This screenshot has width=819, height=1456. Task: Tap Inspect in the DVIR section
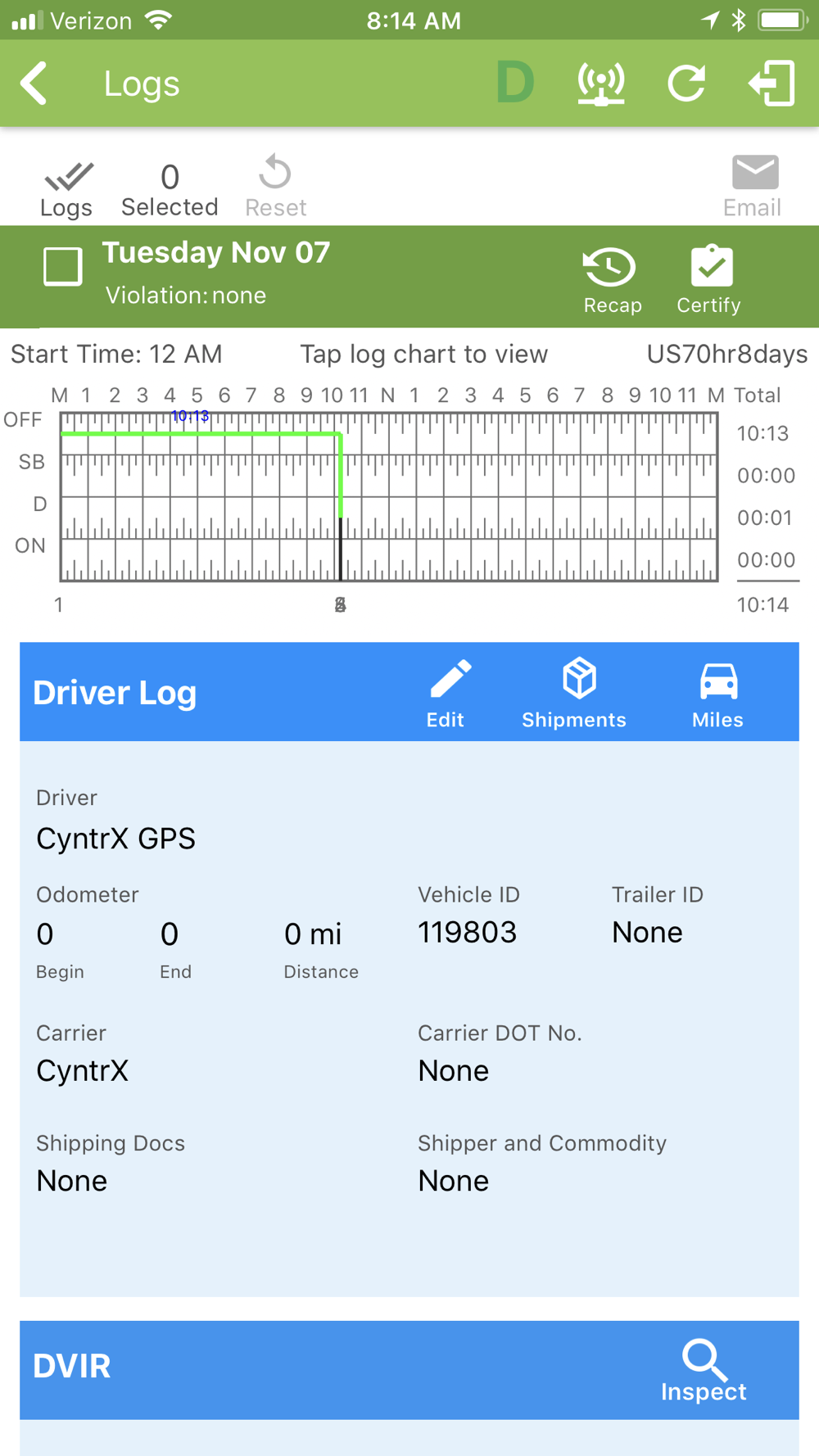704,1370
